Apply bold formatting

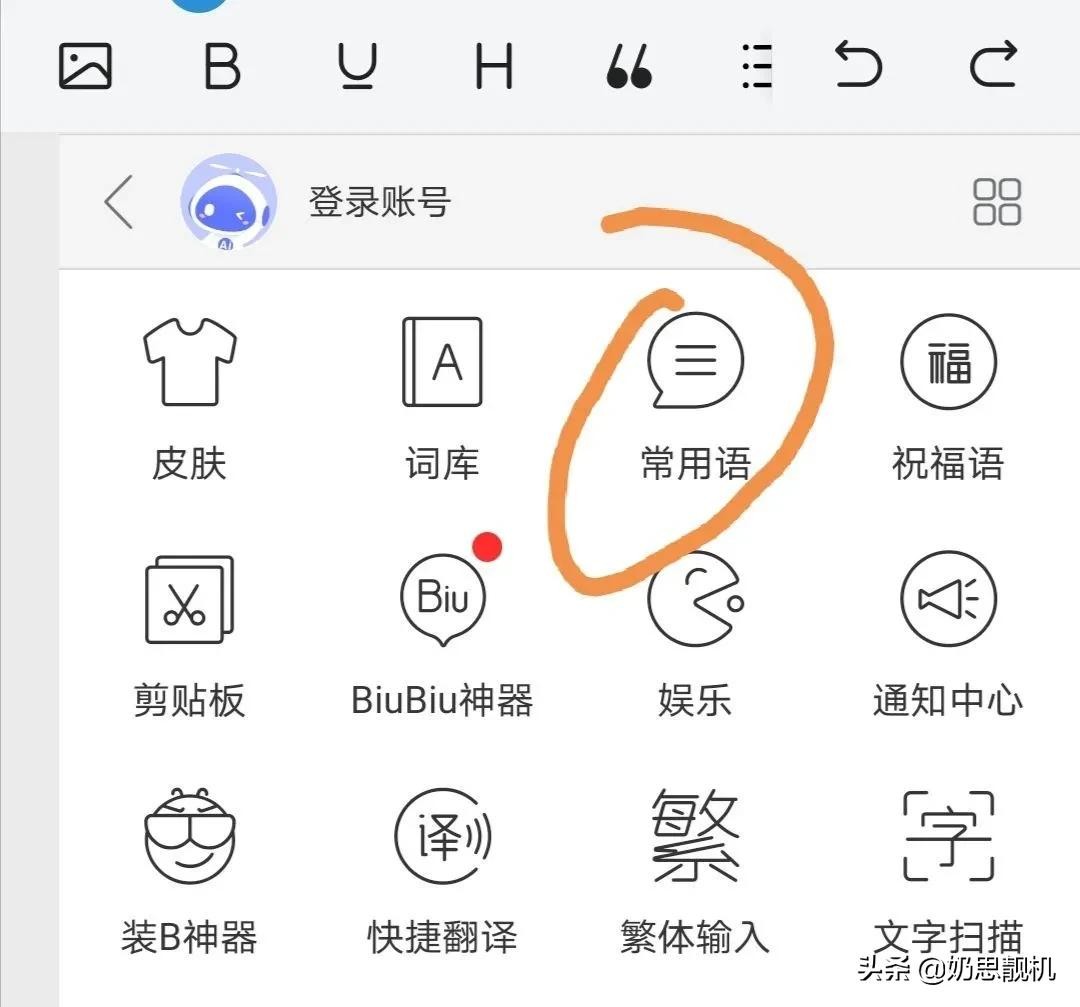click(222, 67)
